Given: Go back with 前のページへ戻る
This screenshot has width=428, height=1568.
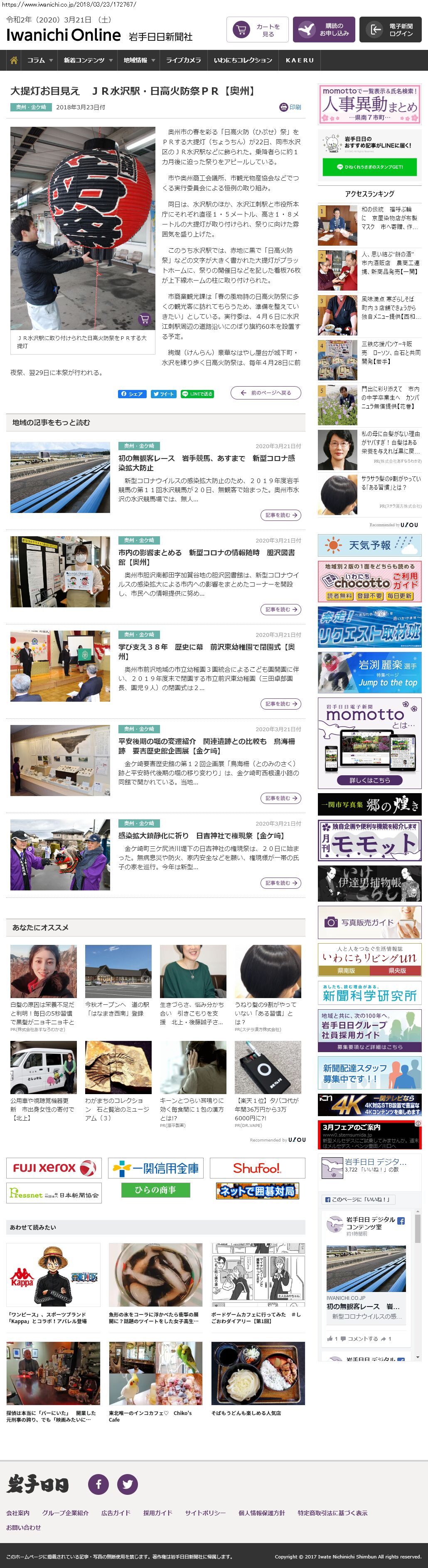Looking at the screenshot, I should point(266,392).
